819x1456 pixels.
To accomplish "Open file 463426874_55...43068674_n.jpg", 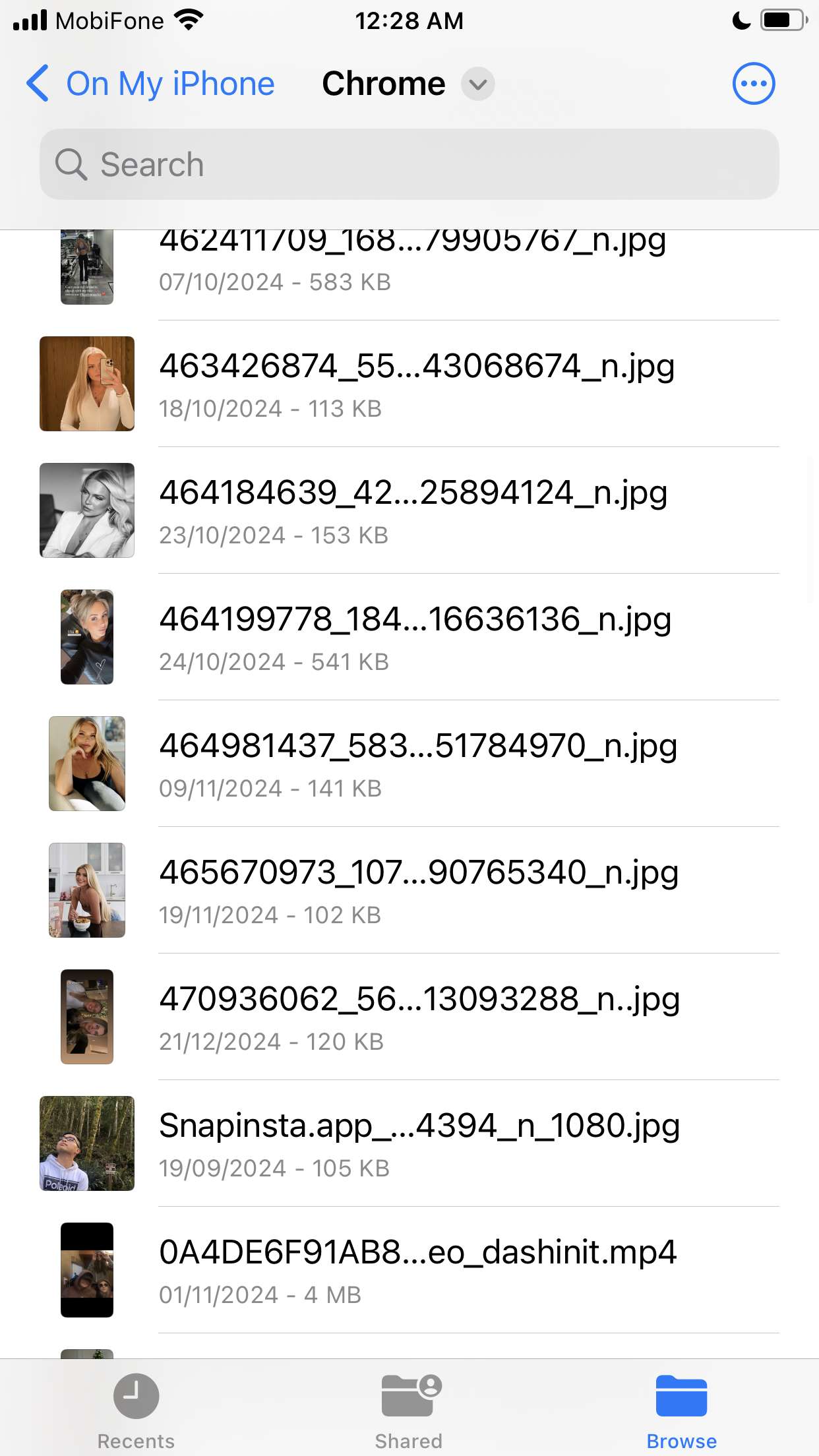I will pos(409,384).
